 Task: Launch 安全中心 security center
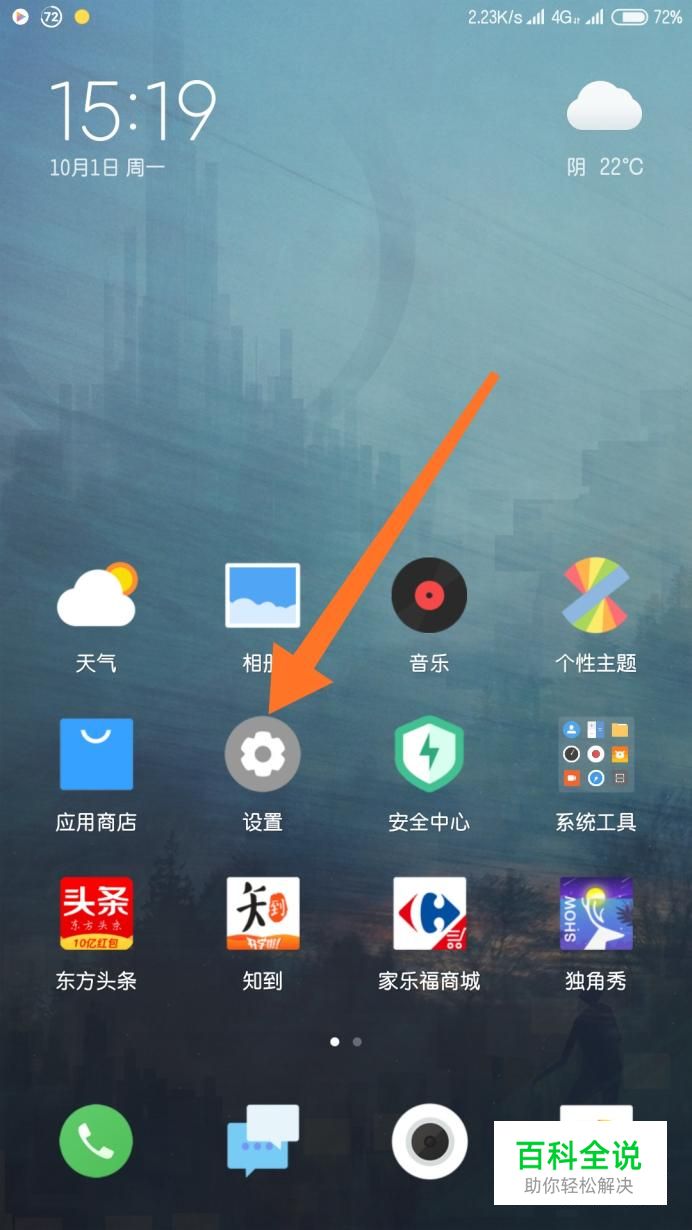click(429, 754)
